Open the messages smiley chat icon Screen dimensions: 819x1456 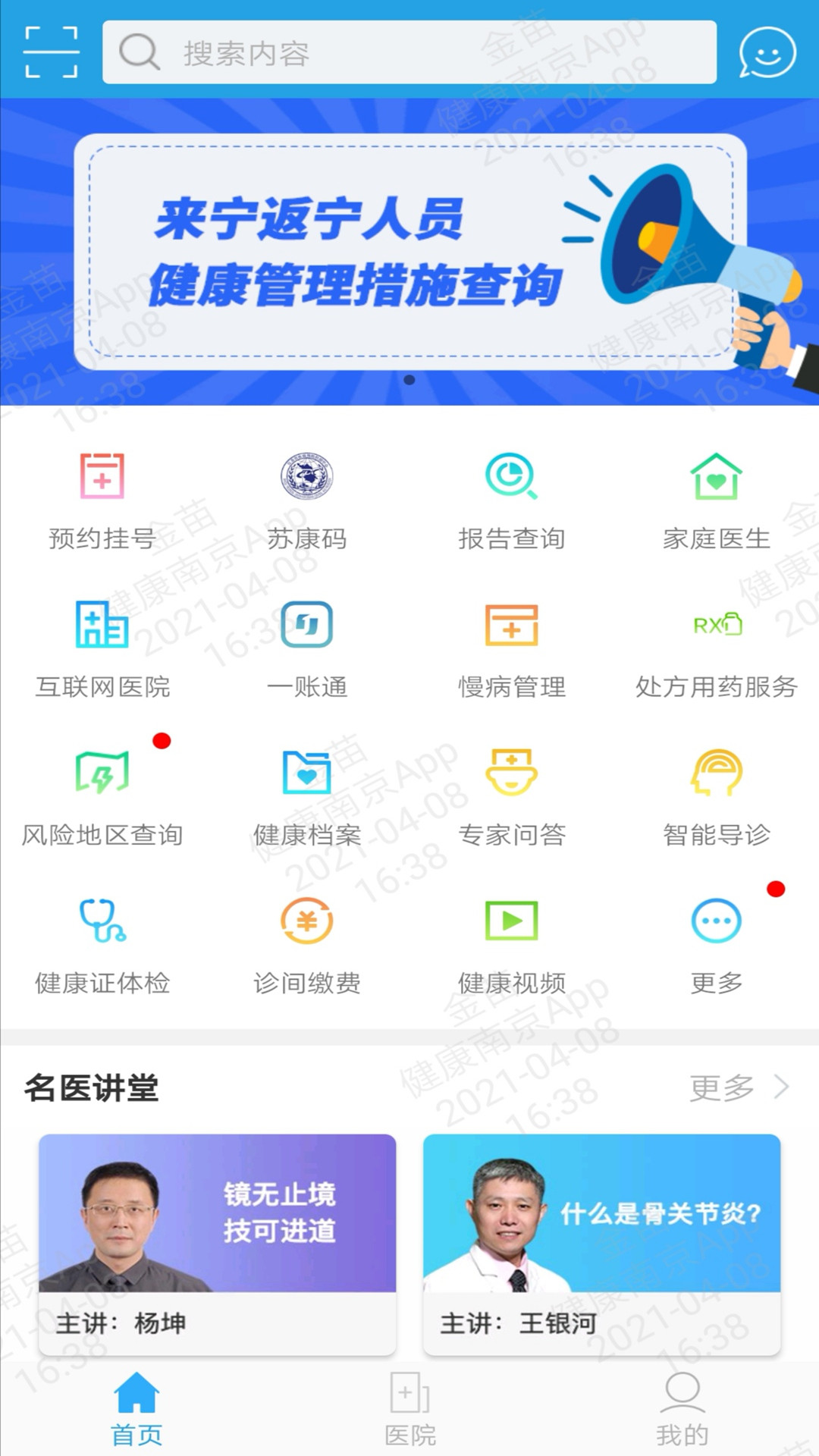point(767,52)
